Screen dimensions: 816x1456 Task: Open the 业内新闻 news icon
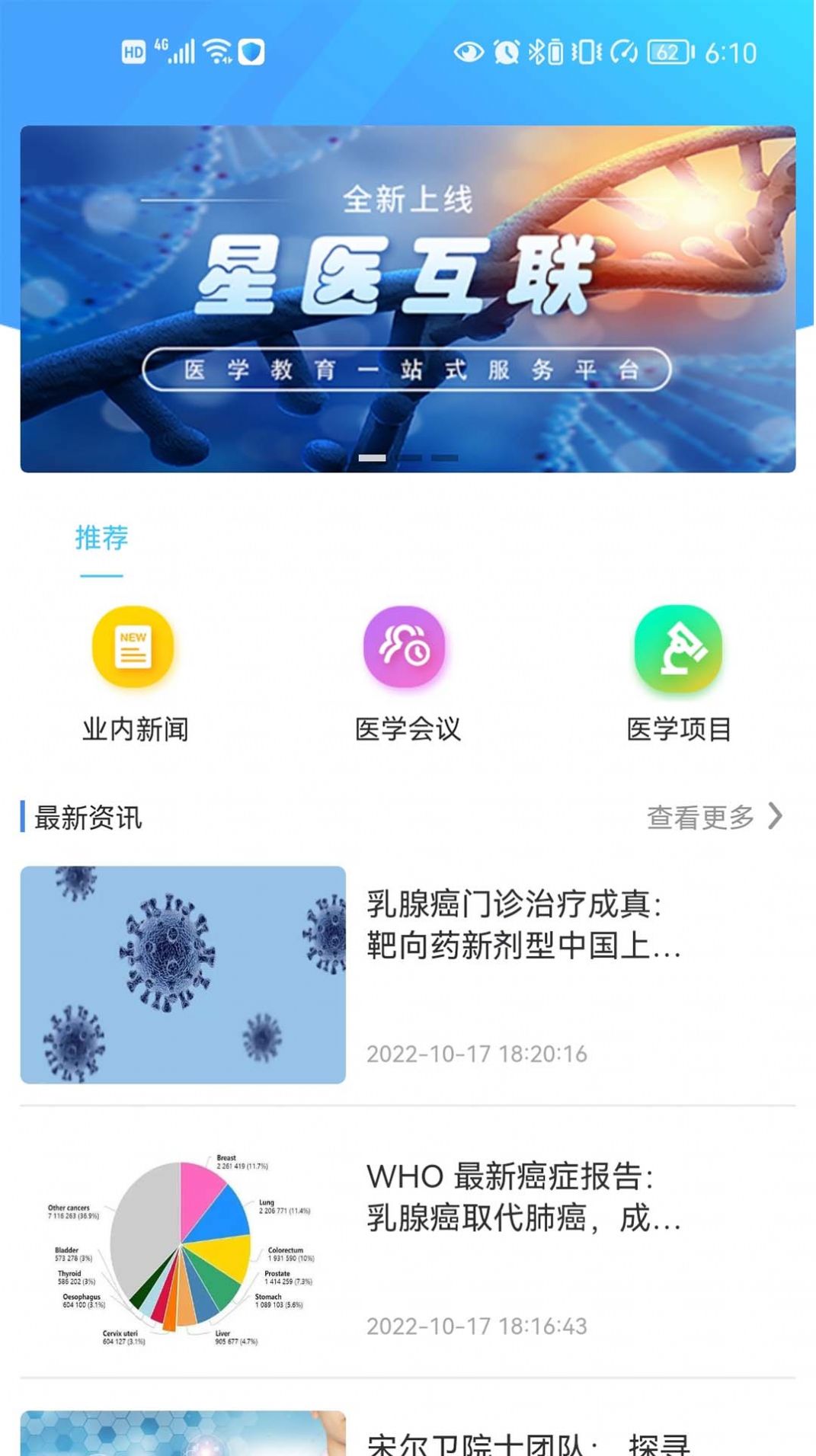(x=133, y=646)
